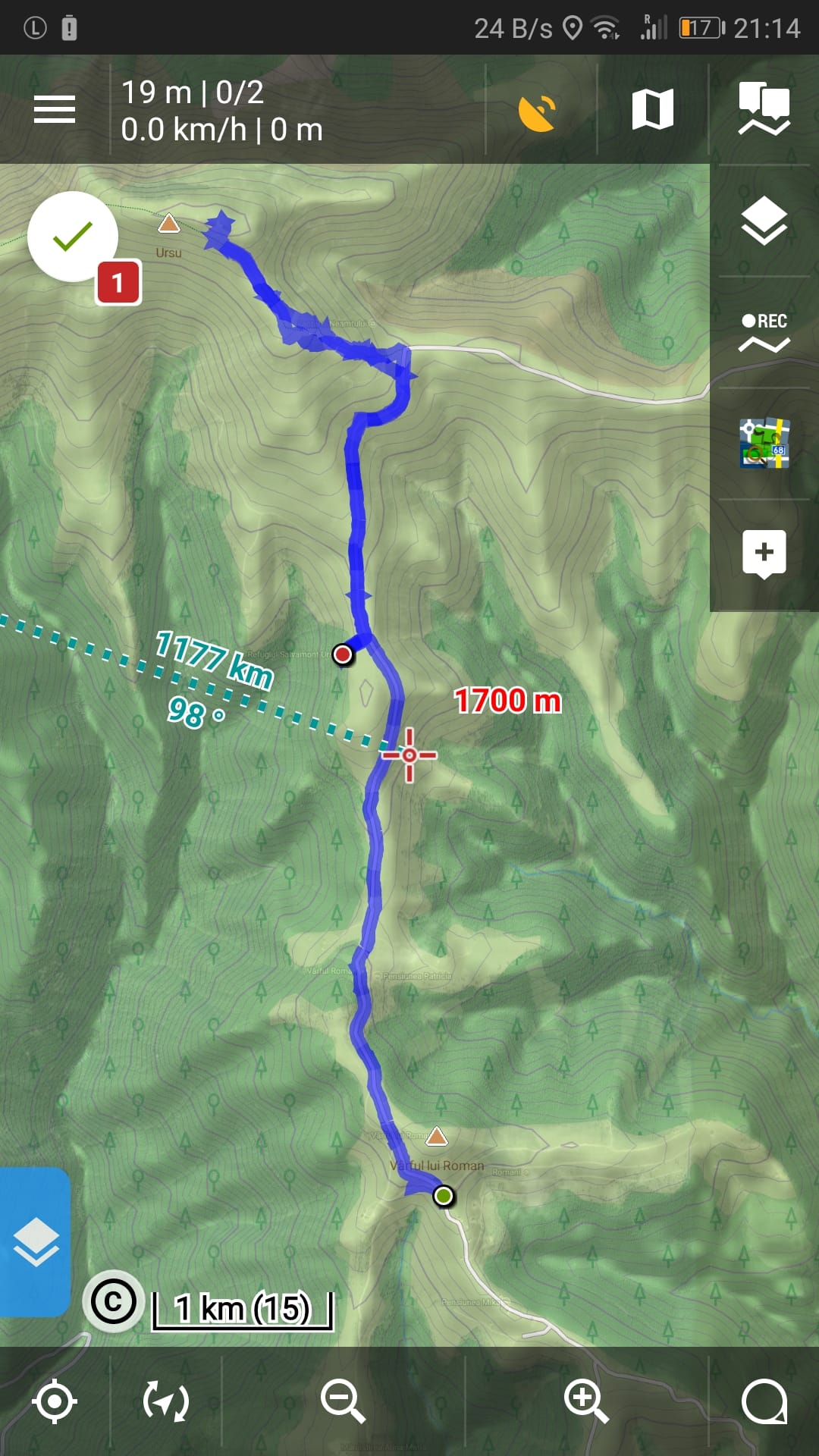Toggle map rotation mode
819x1456 pixels.
coord(166,1401)
